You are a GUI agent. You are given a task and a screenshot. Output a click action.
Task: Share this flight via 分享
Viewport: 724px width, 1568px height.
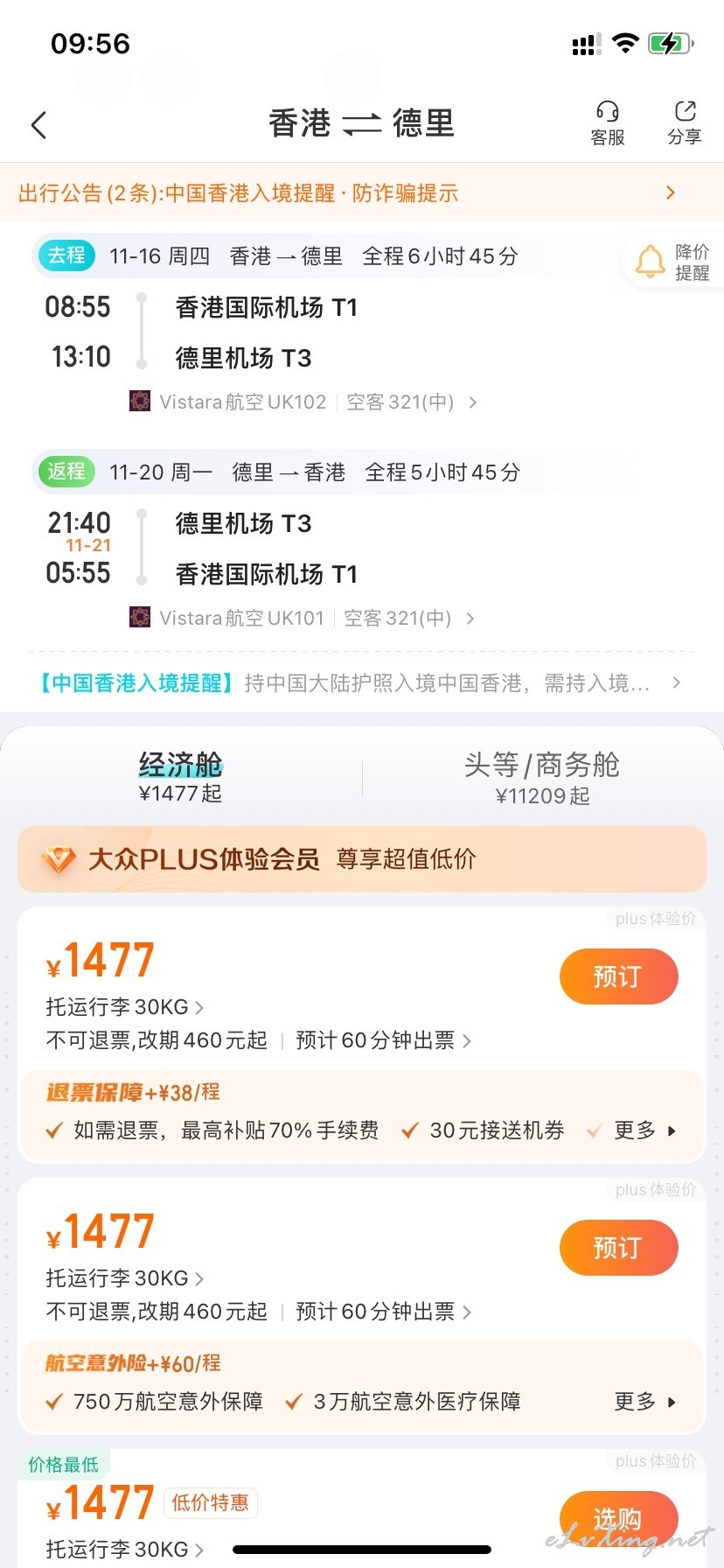(x=685, y=123)
